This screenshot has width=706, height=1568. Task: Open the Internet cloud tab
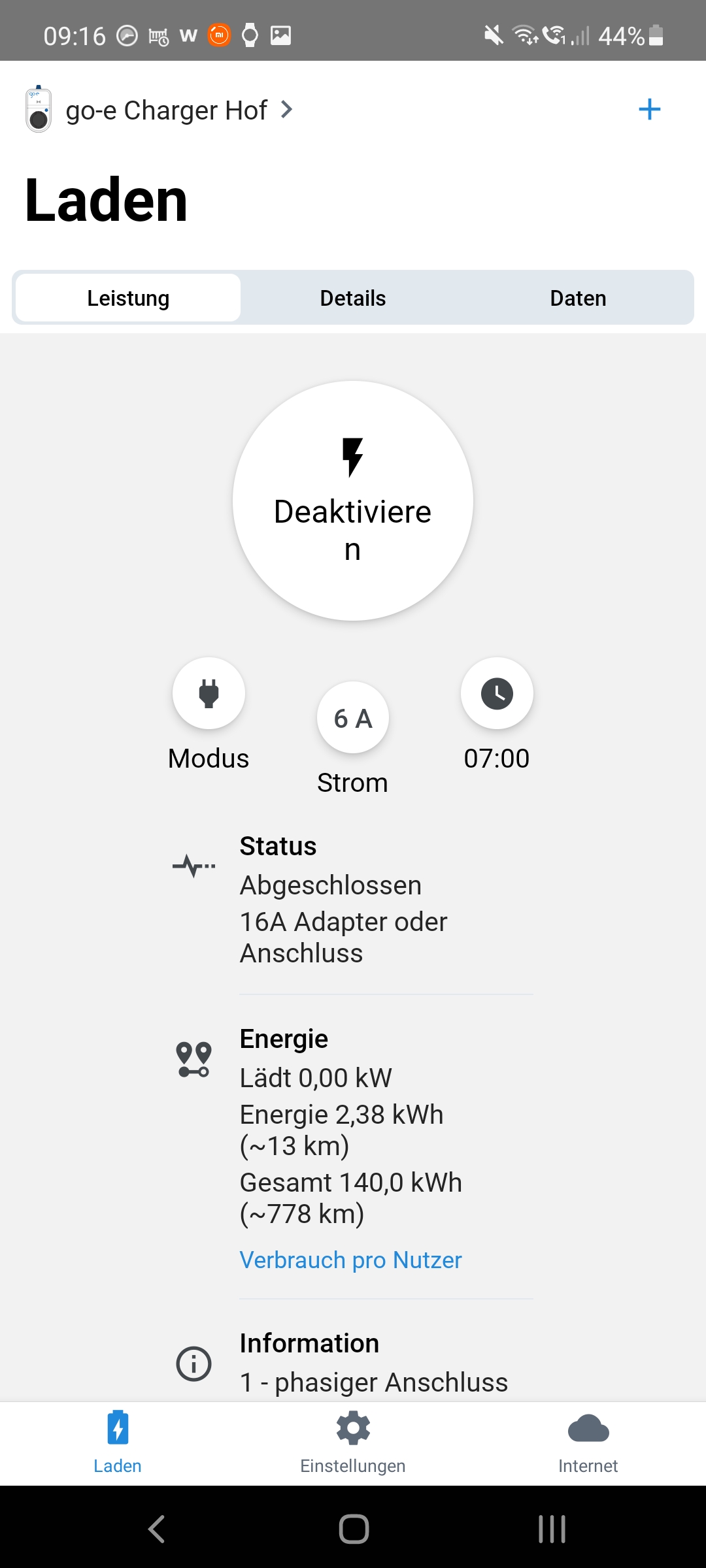(588, 1442)
